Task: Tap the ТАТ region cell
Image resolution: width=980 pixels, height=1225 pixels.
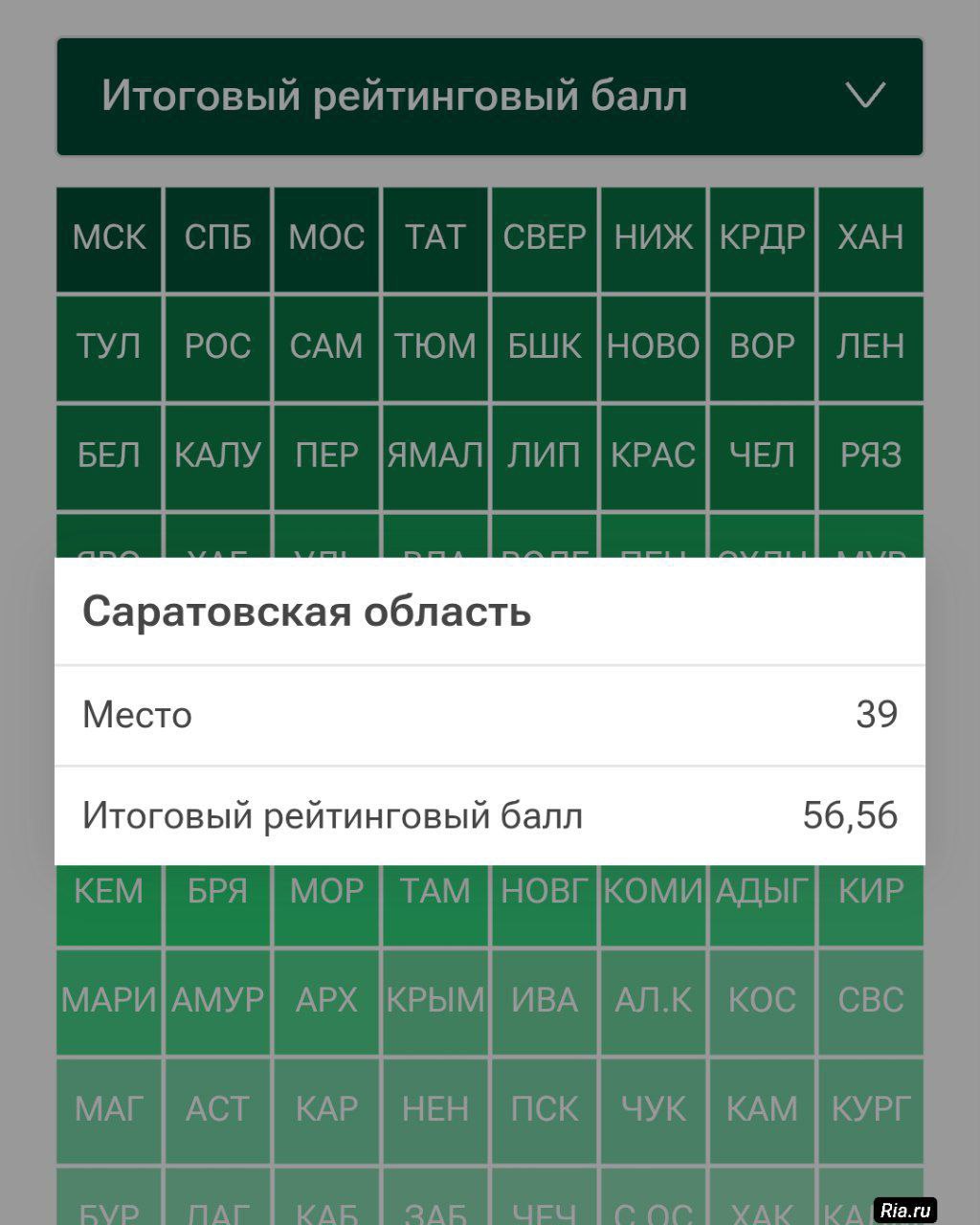Action: click(435, 238)
